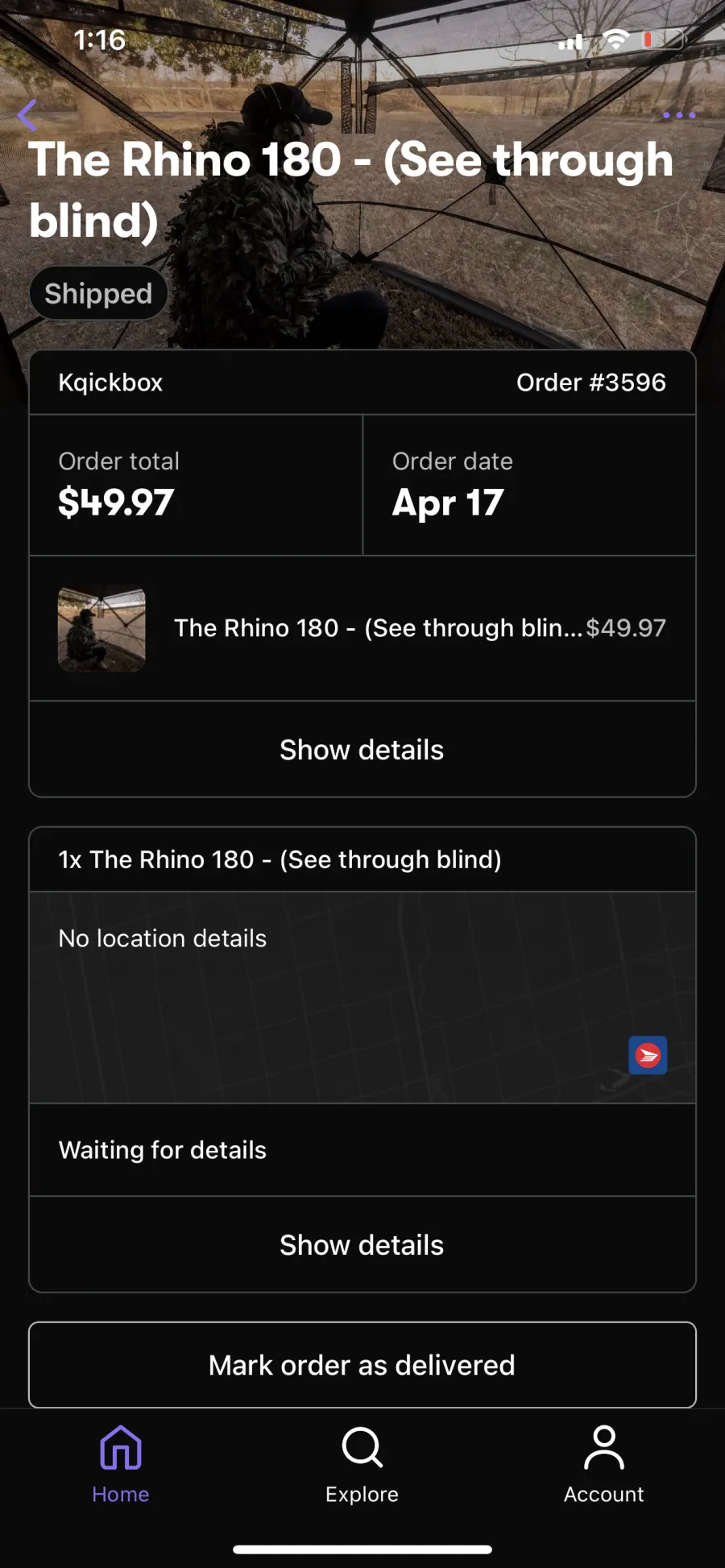Mark order as delivered
This screenshot has height=1568, width=725.
click(x=362, y=1365)
